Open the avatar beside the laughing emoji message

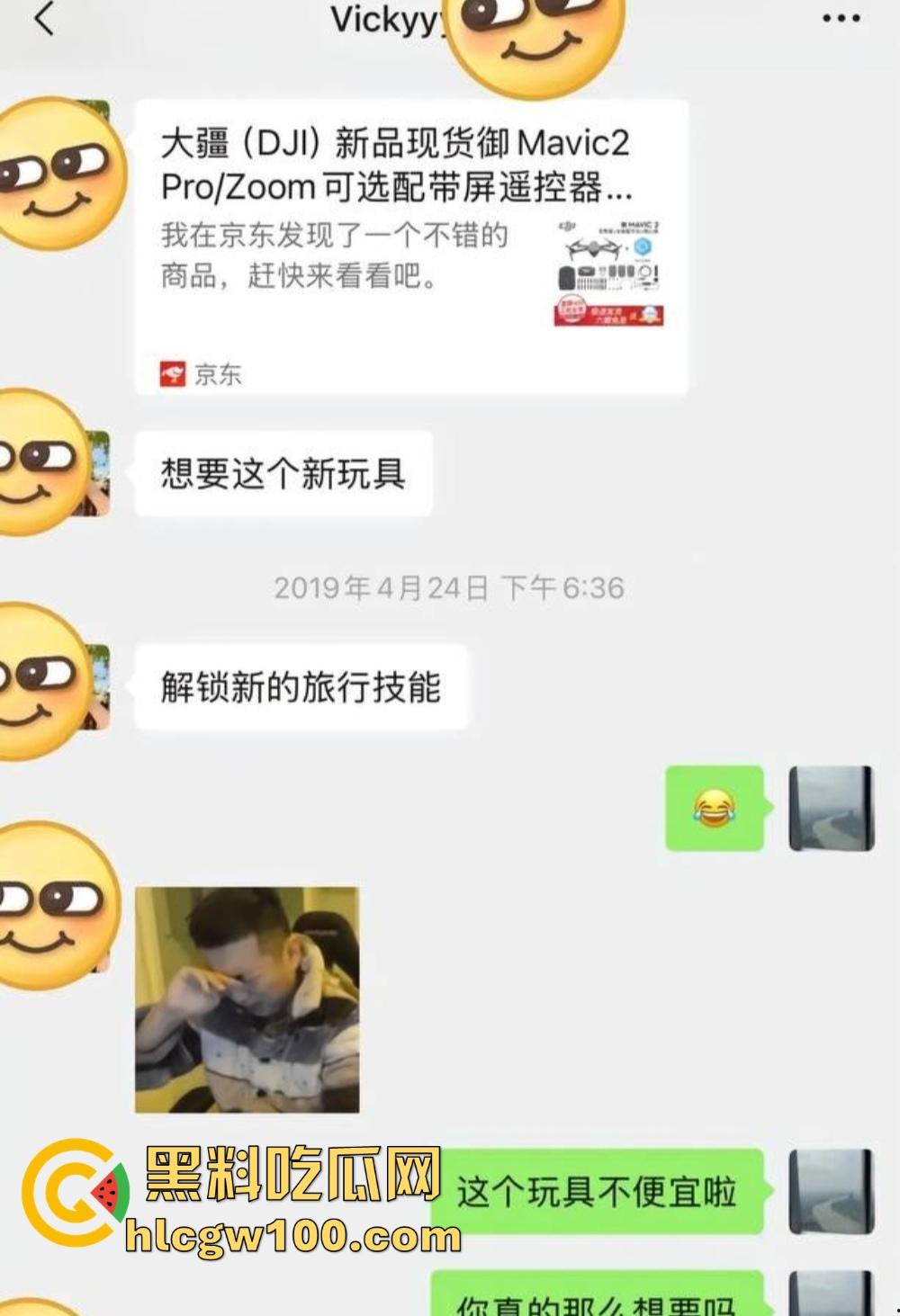coord(831,808)
